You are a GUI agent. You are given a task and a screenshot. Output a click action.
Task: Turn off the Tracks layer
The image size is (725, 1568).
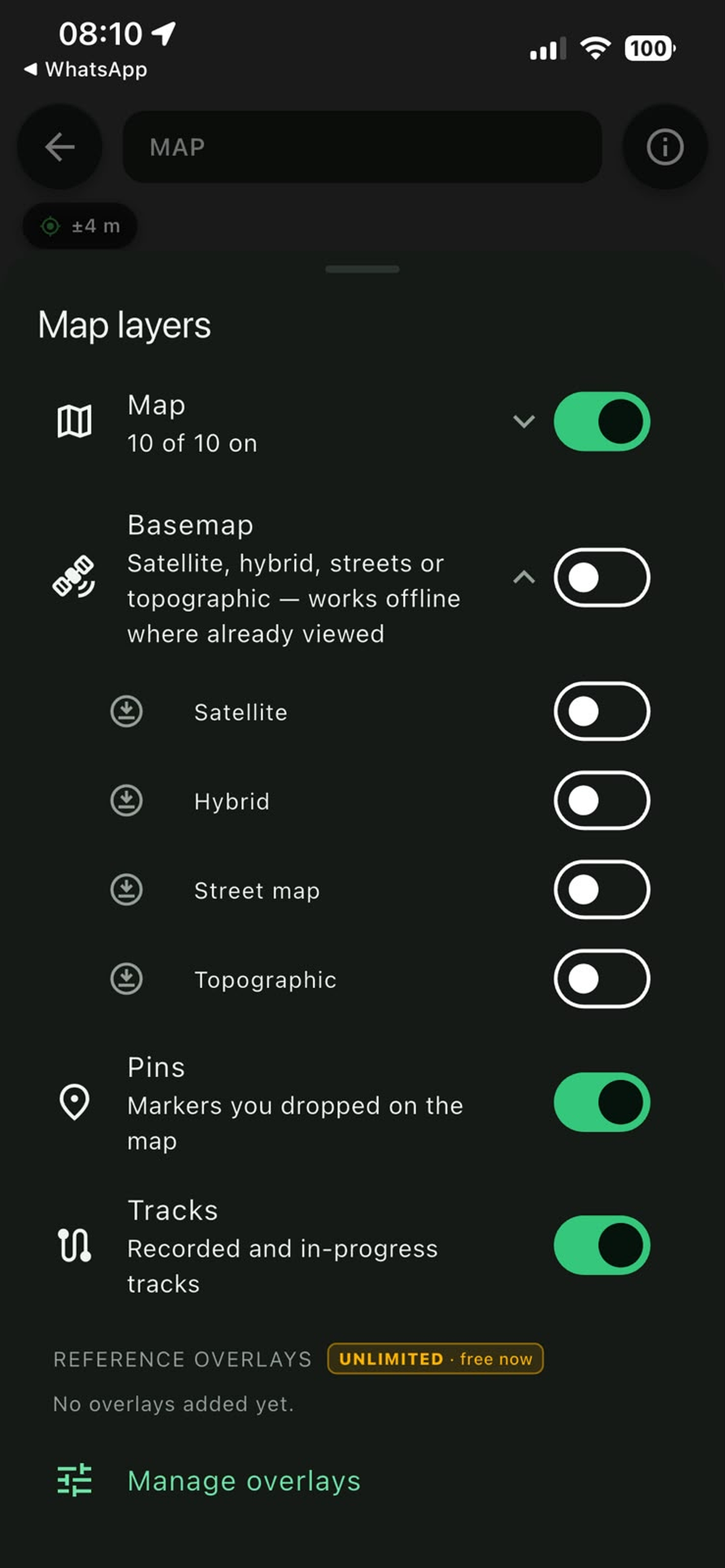(601, 1245)
